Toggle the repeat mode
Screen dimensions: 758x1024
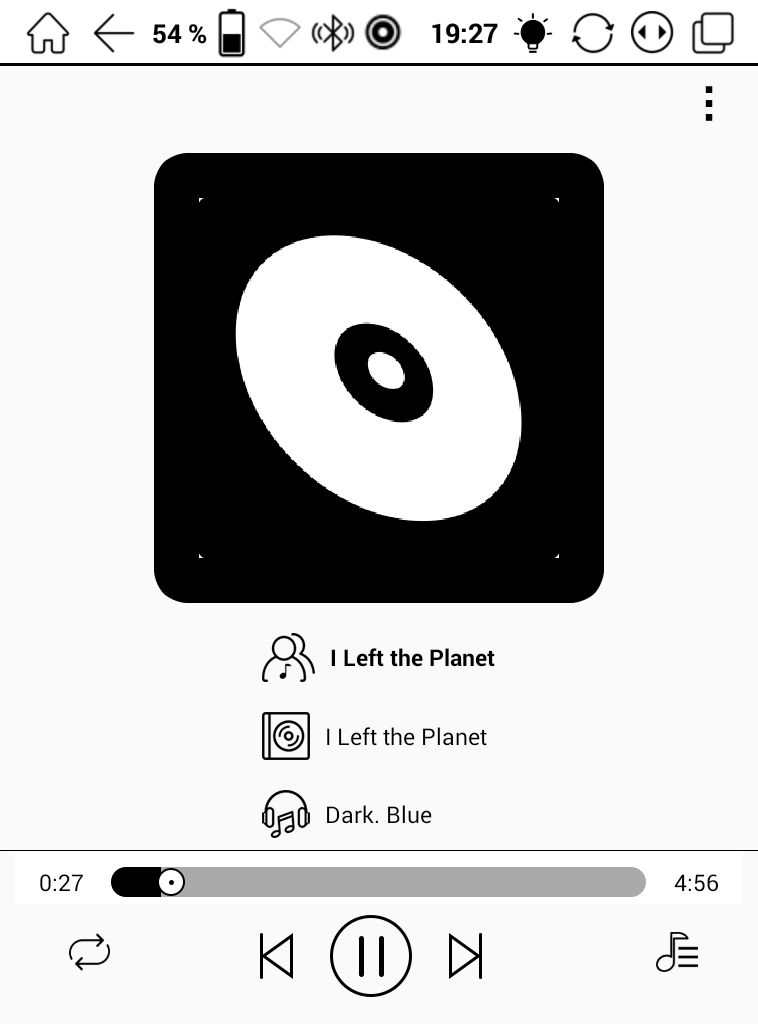tap(89, 953)
